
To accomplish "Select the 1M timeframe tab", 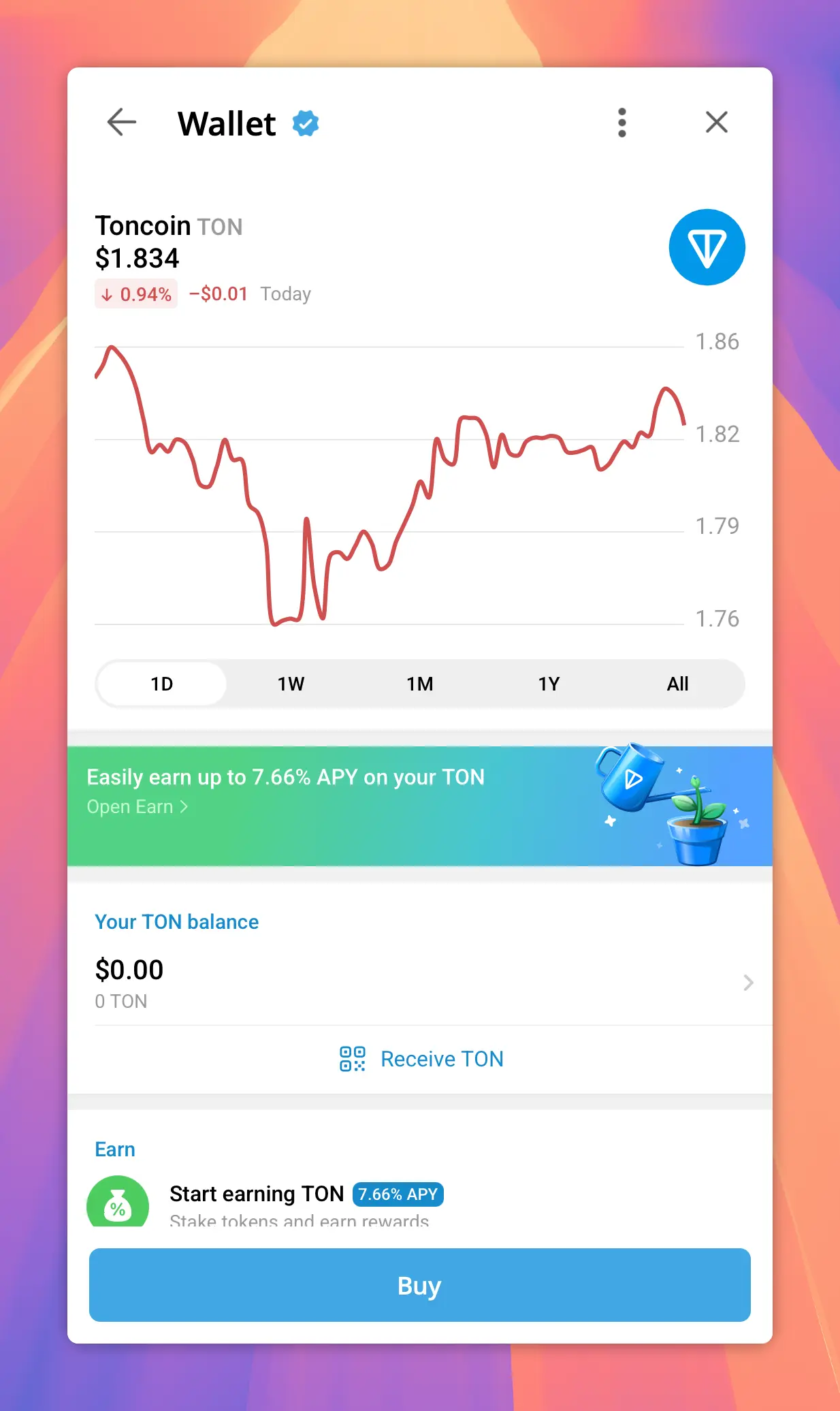I will tap(419, 683).
